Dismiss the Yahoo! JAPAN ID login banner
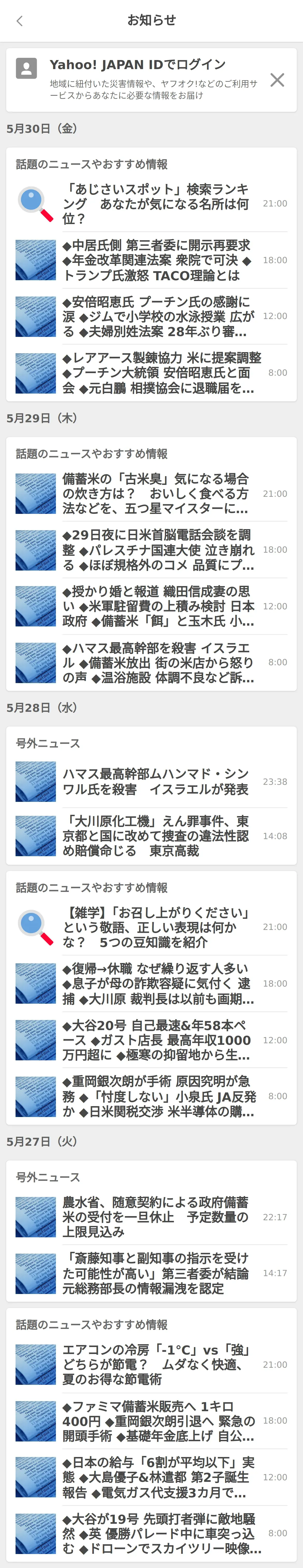 tap(277, 80)
